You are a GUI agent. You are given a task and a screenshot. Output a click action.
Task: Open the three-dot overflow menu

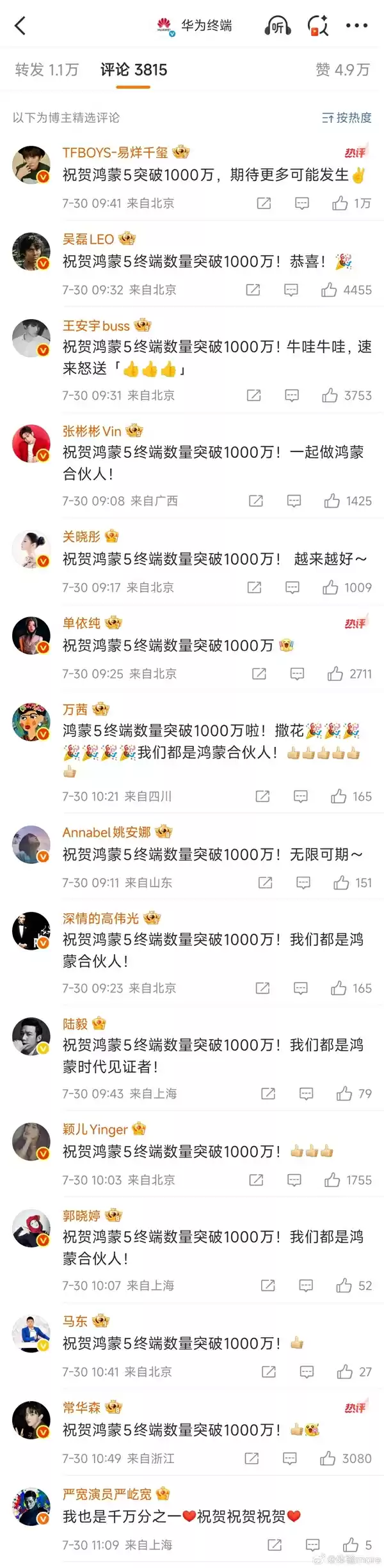pos(356,26)
